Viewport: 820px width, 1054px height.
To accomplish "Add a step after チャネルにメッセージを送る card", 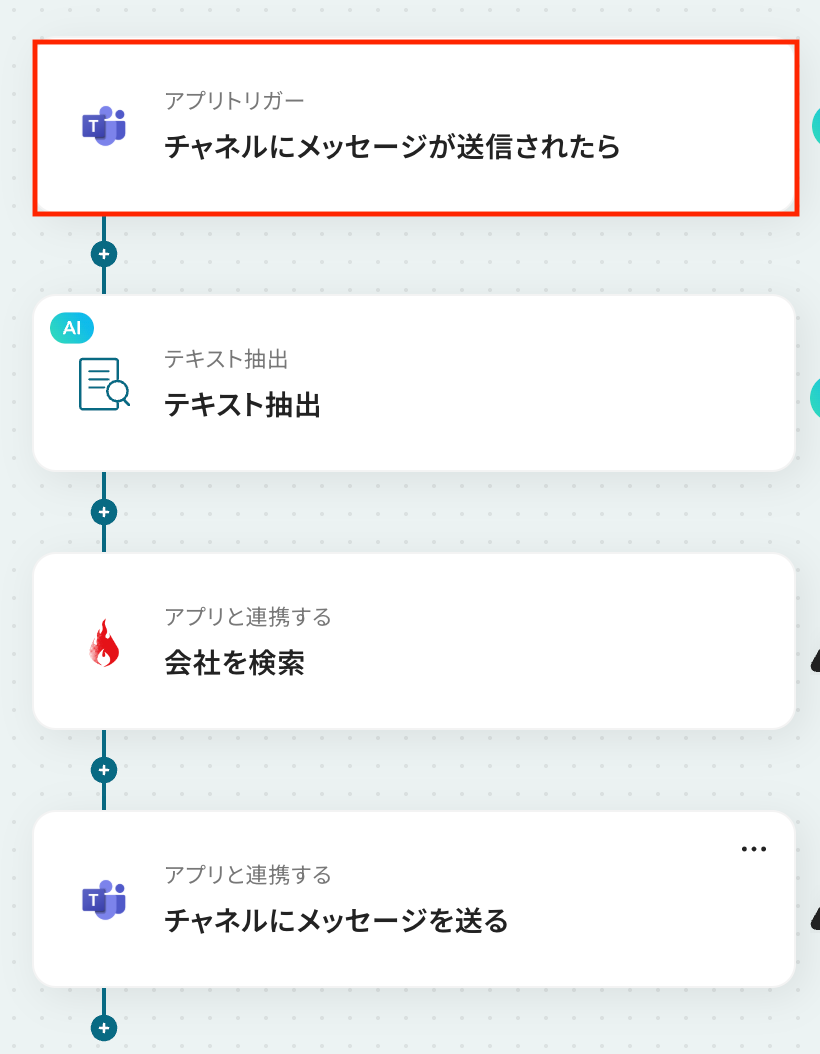I will click(x=104, y=1028).
